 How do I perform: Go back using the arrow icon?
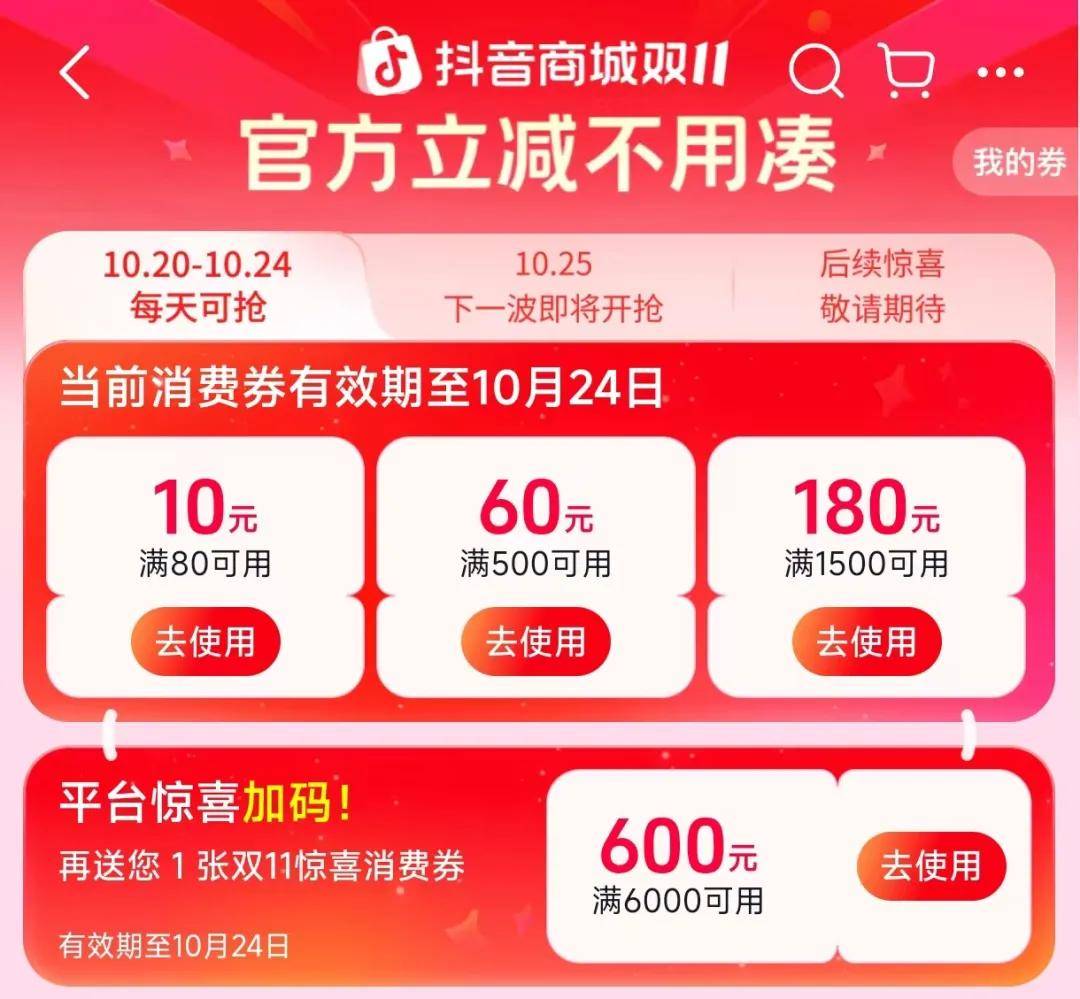(x=76, y=73)
